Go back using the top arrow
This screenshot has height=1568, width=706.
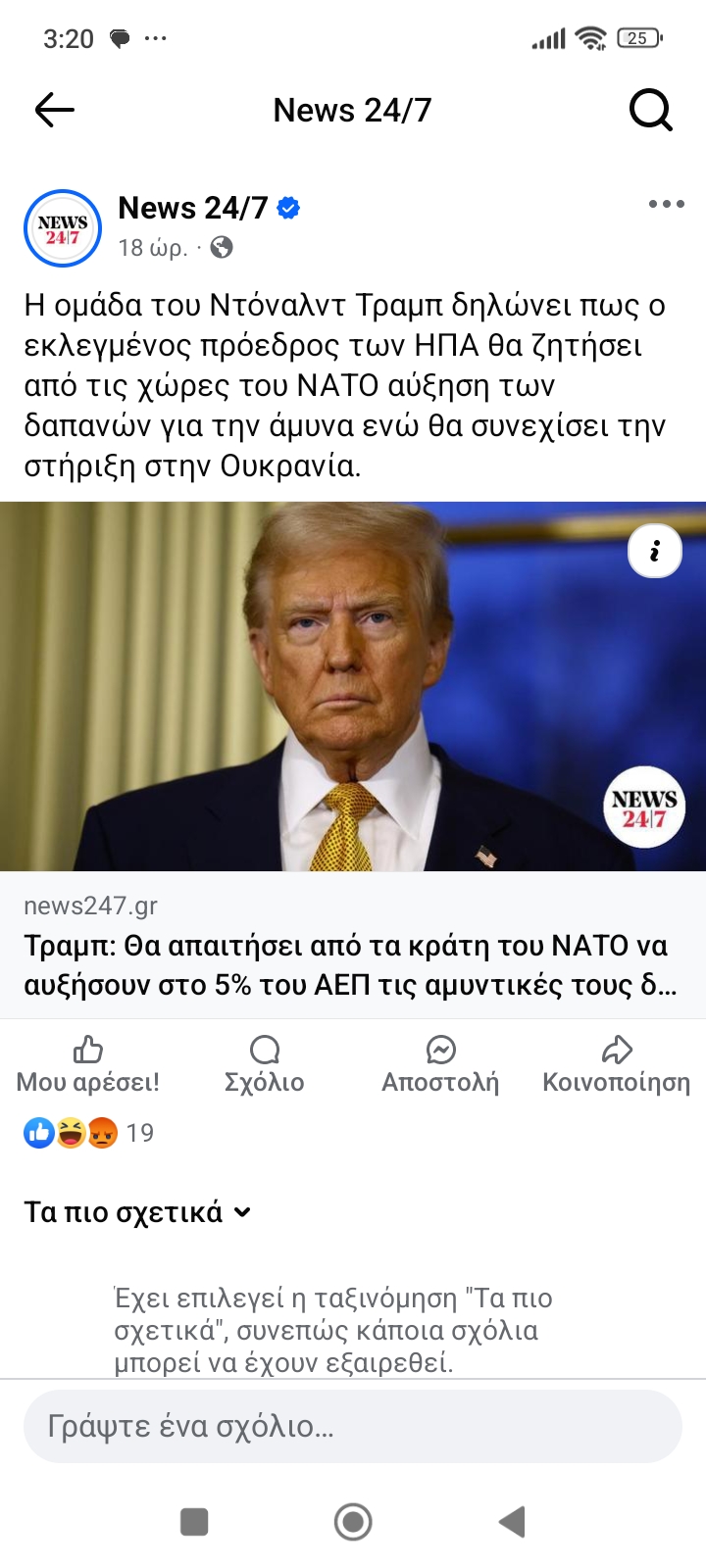pyautogui.click(x=55, y=110)
